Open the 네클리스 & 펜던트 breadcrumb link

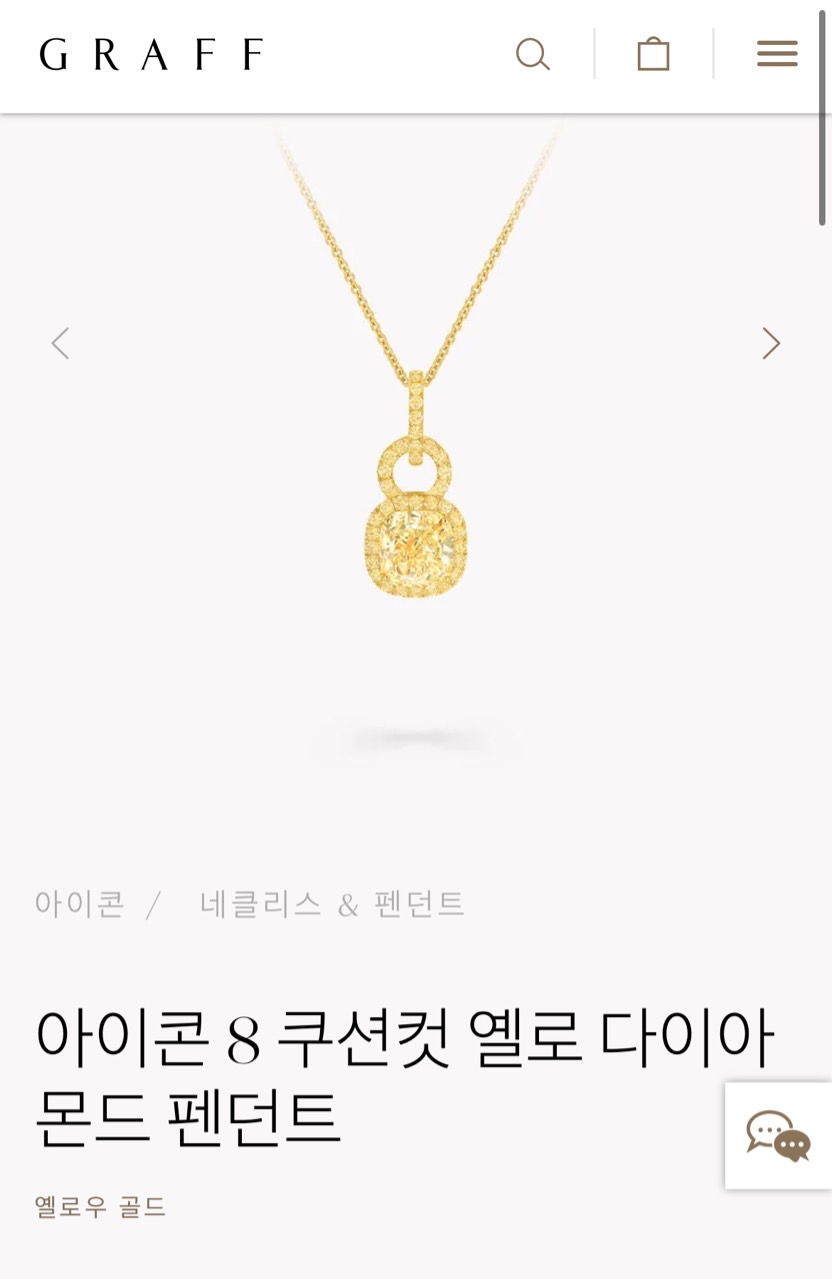coord(332,904)
